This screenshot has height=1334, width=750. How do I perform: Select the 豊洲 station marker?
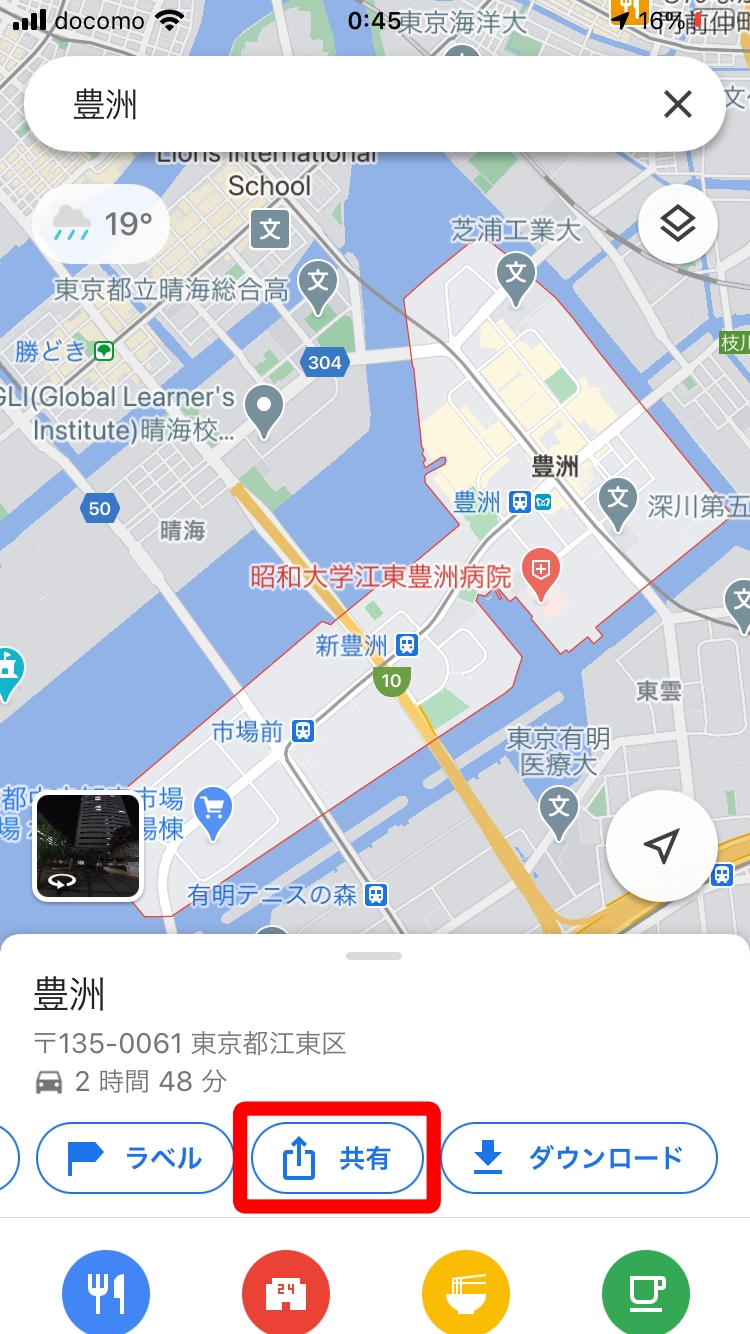pyautogui.click(x=520, y=502)
